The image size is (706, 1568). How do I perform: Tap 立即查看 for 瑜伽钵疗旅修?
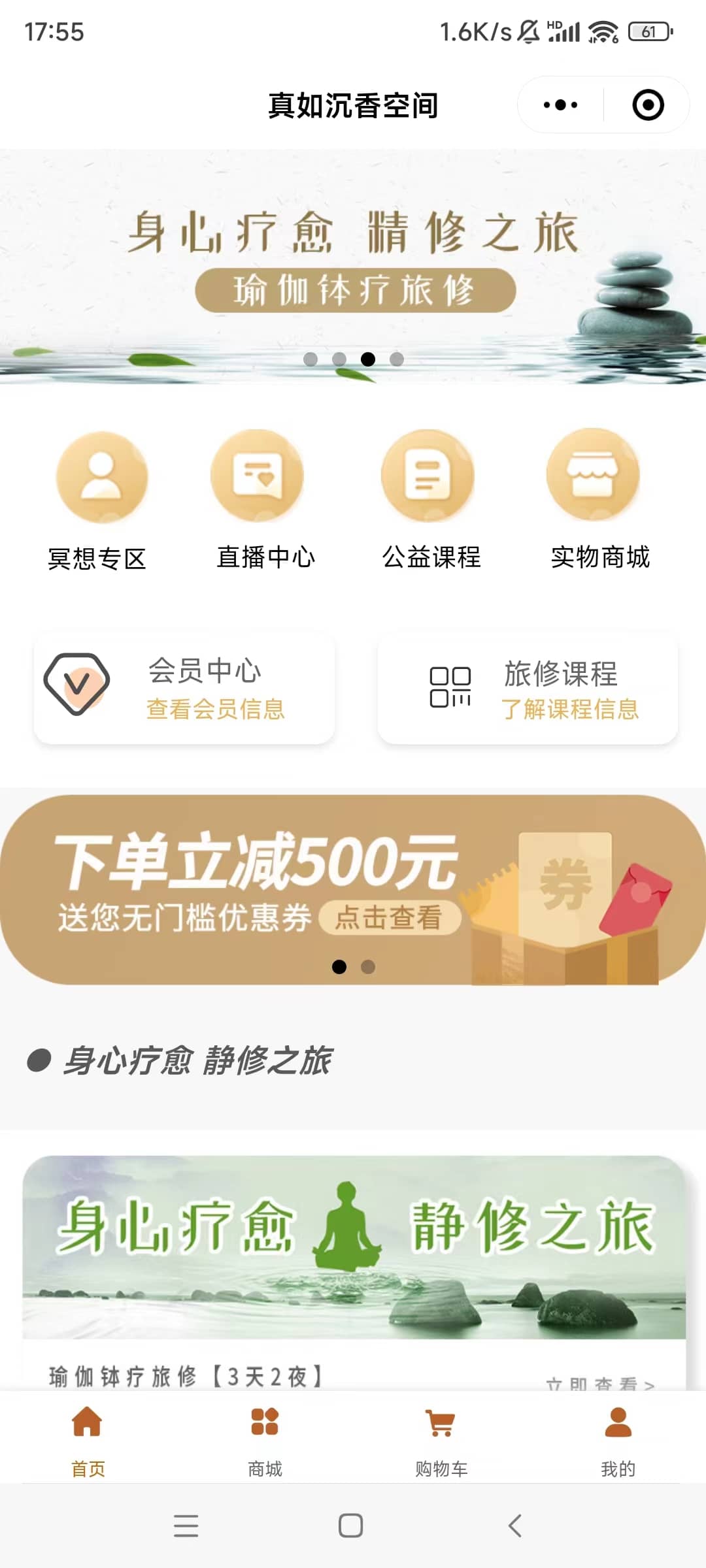pyautogui.click(x=599, y=1382)
